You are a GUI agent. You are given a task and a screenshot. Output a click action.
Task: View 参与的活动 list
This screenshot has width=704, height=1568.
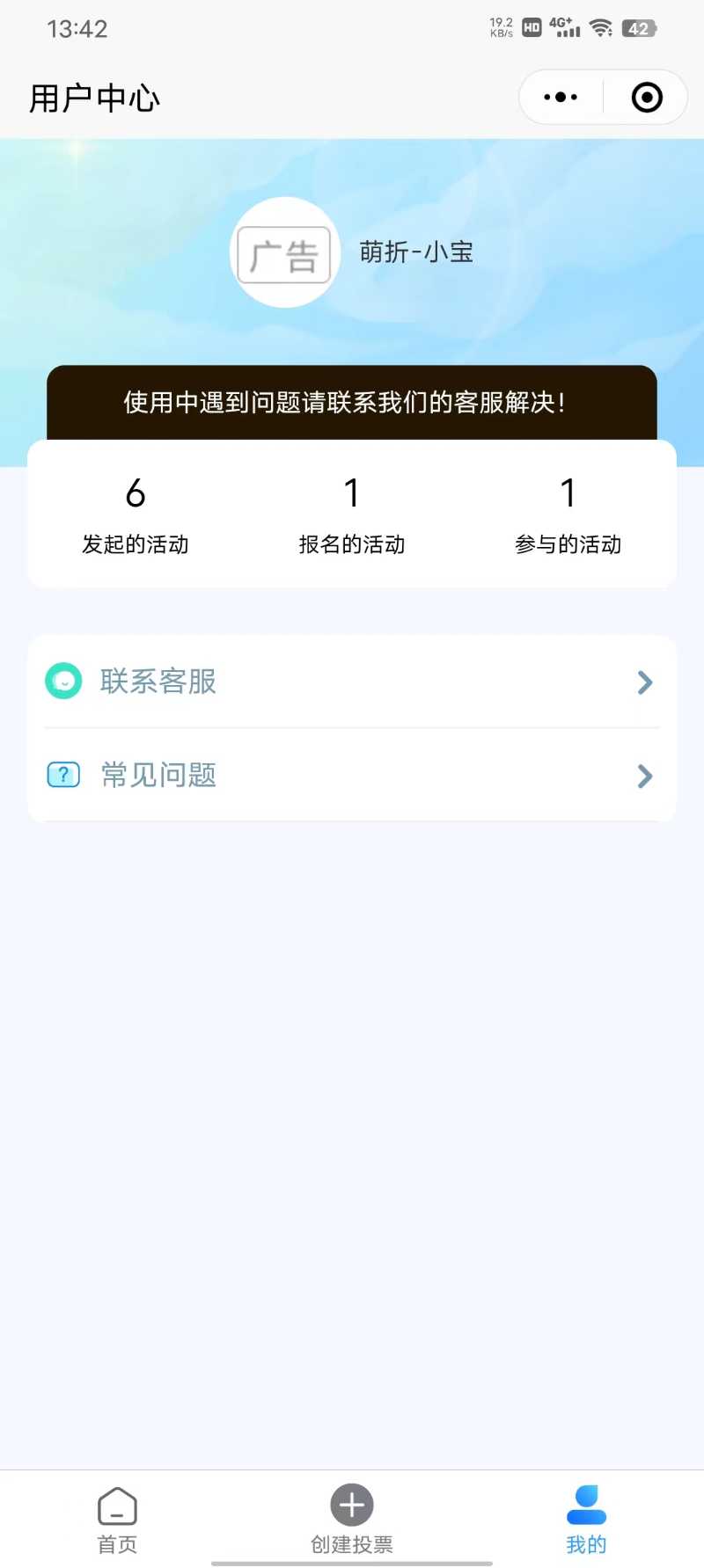(568, 515)
